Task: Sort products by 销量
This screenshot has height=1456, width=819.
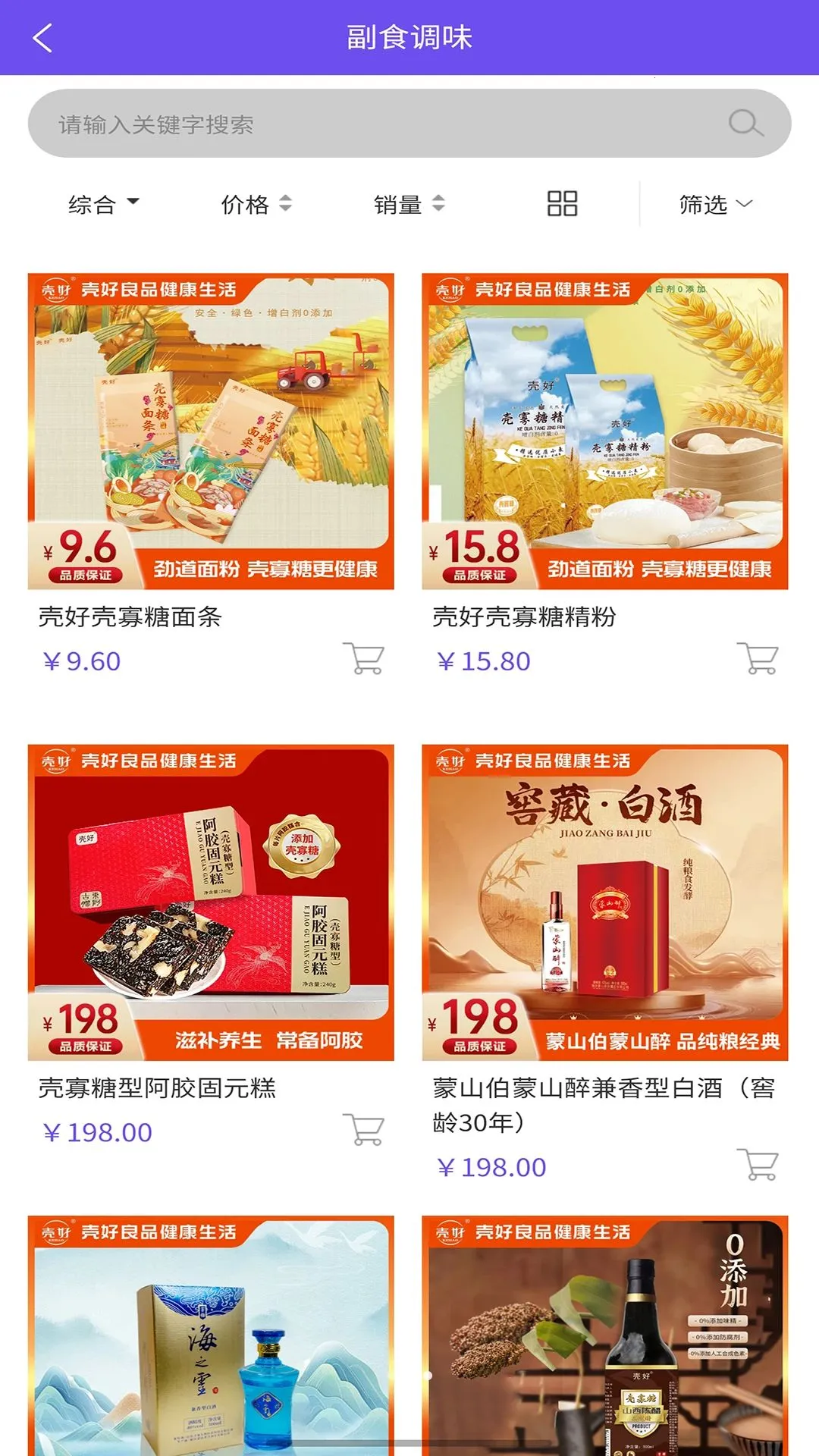Action: (x=409, y=204)
